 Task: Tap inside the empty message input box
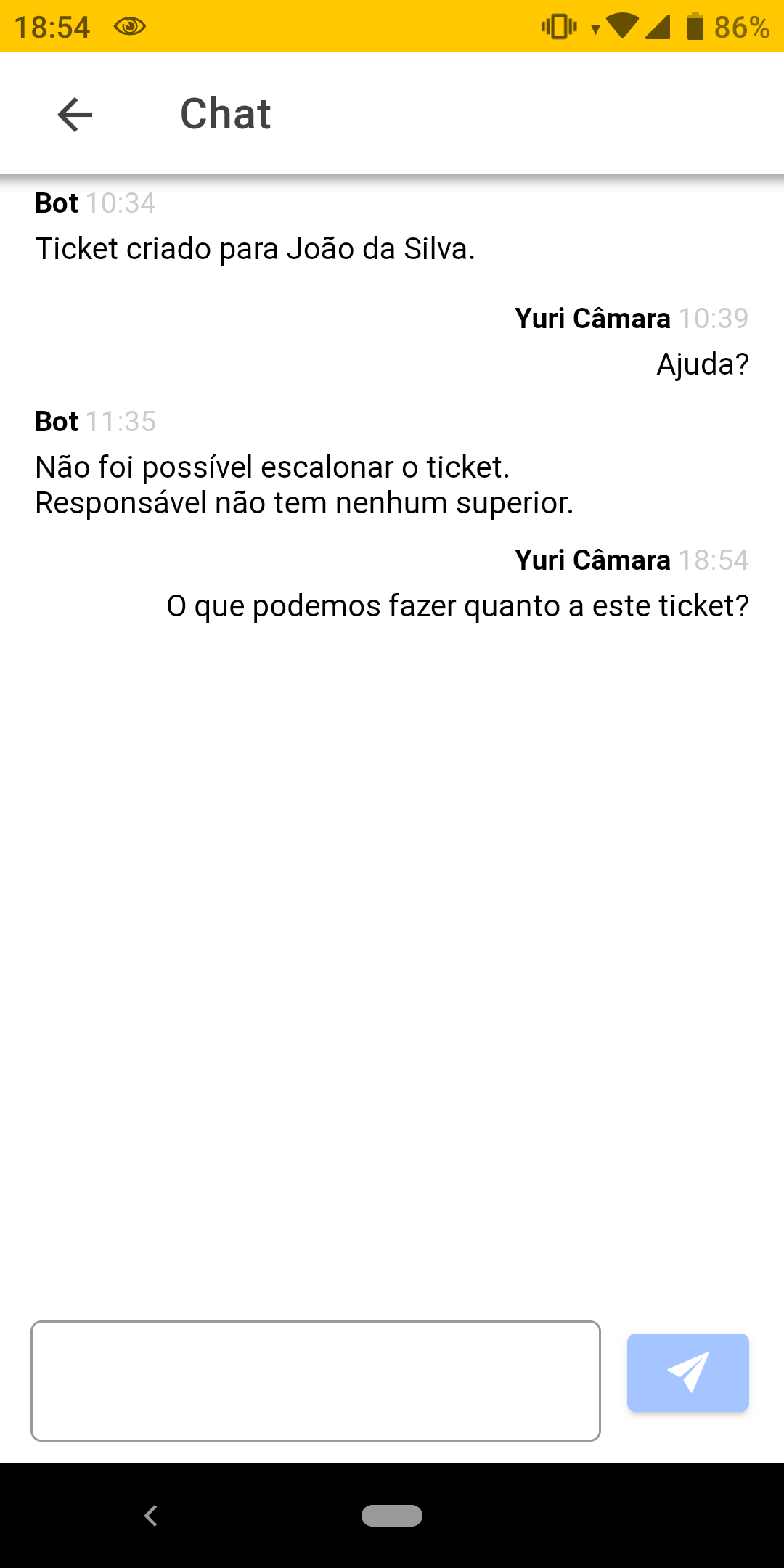click(x=316, y=1379)
